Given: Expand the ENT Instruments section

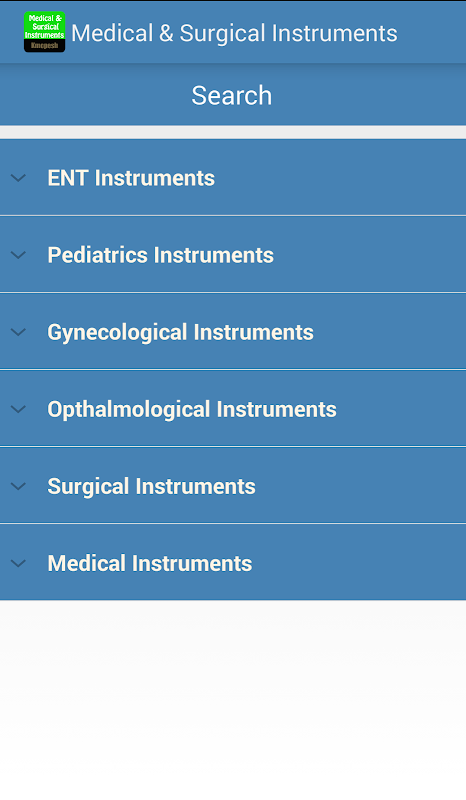Looking at the screenshot, I should [233, 178].
